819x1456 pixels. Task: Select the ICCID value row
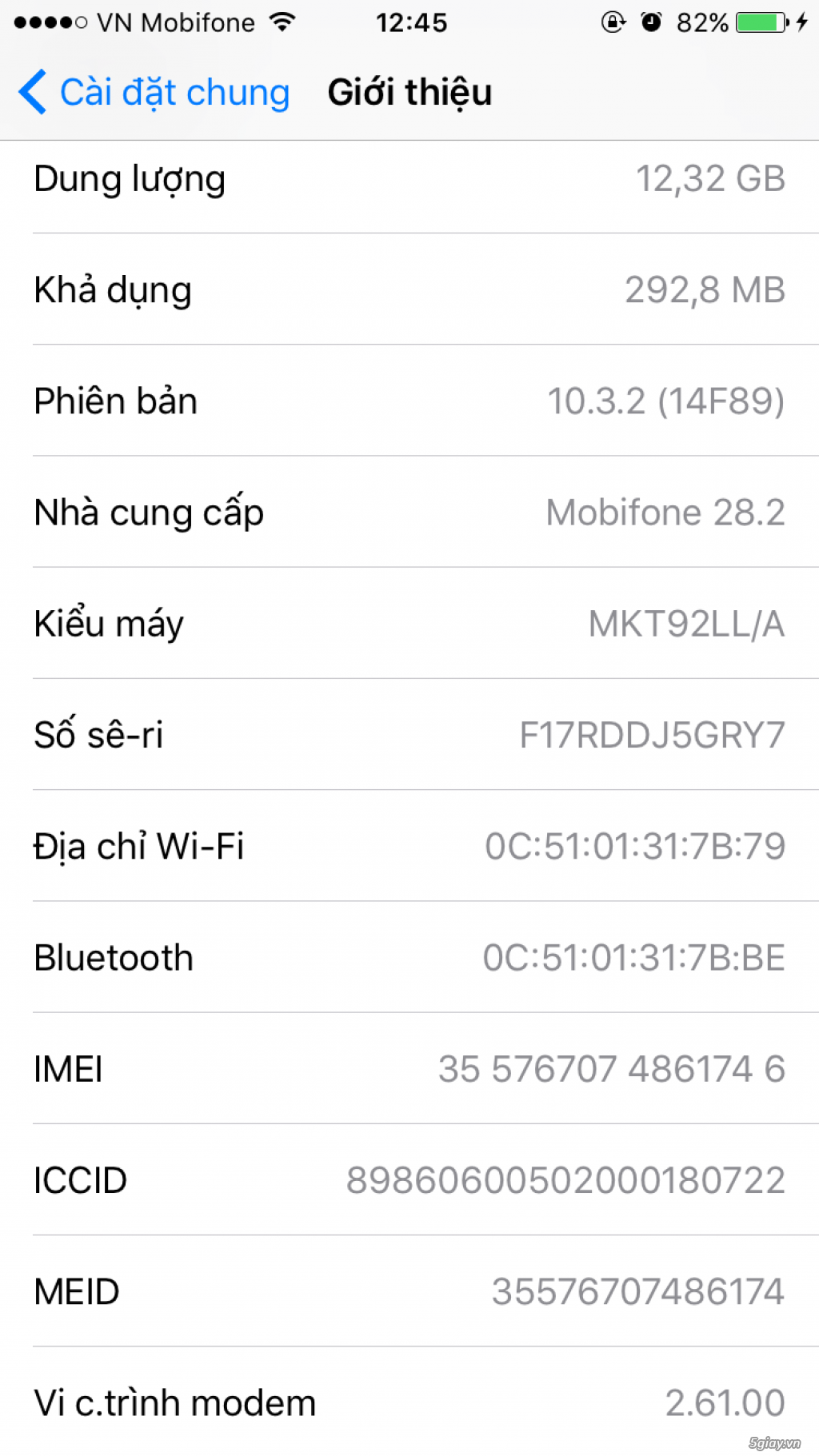coord(409,1179)
